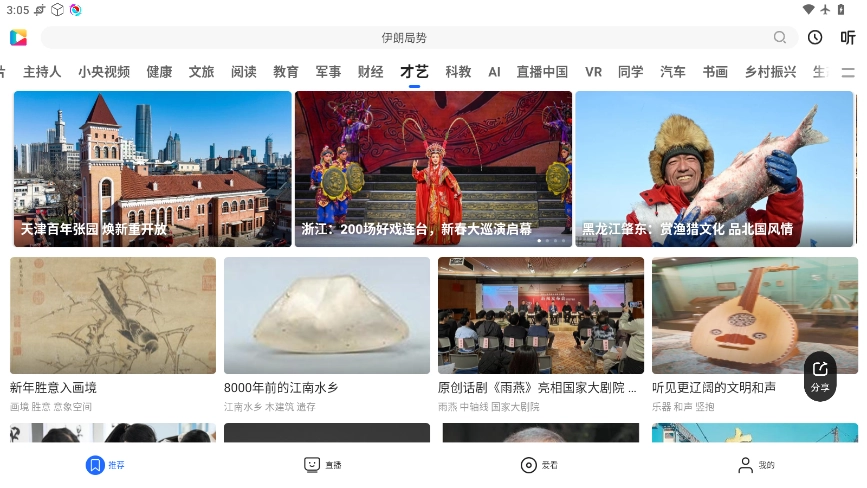Go to the 军事 tab
The height and width of the screenshot is (488, 867).
328,72
